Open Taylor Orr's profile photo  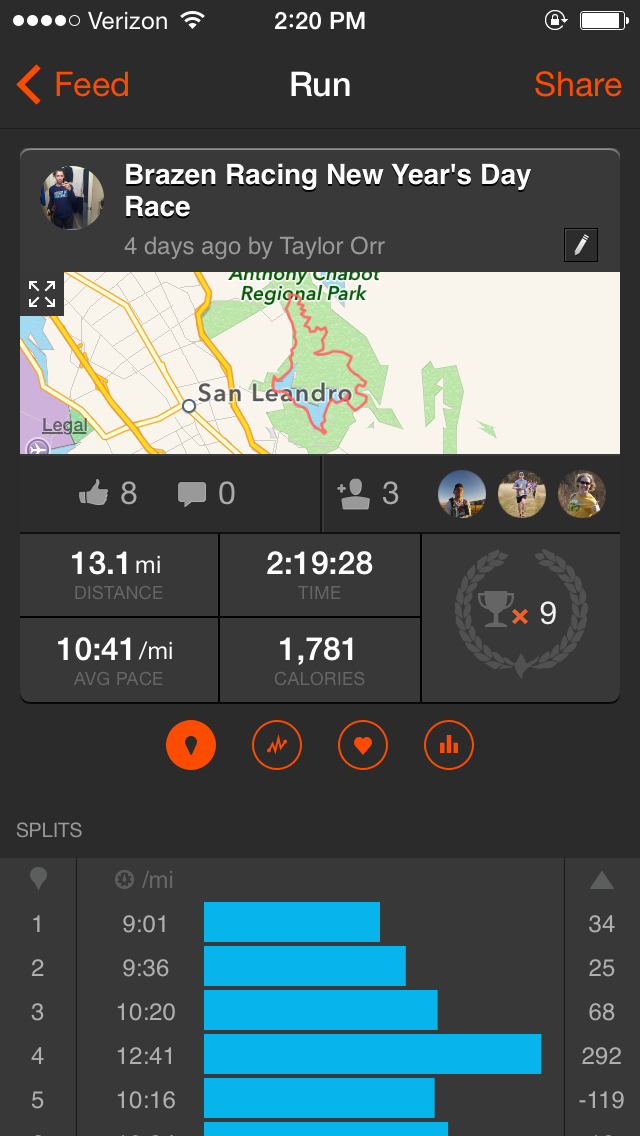[73, 197]
